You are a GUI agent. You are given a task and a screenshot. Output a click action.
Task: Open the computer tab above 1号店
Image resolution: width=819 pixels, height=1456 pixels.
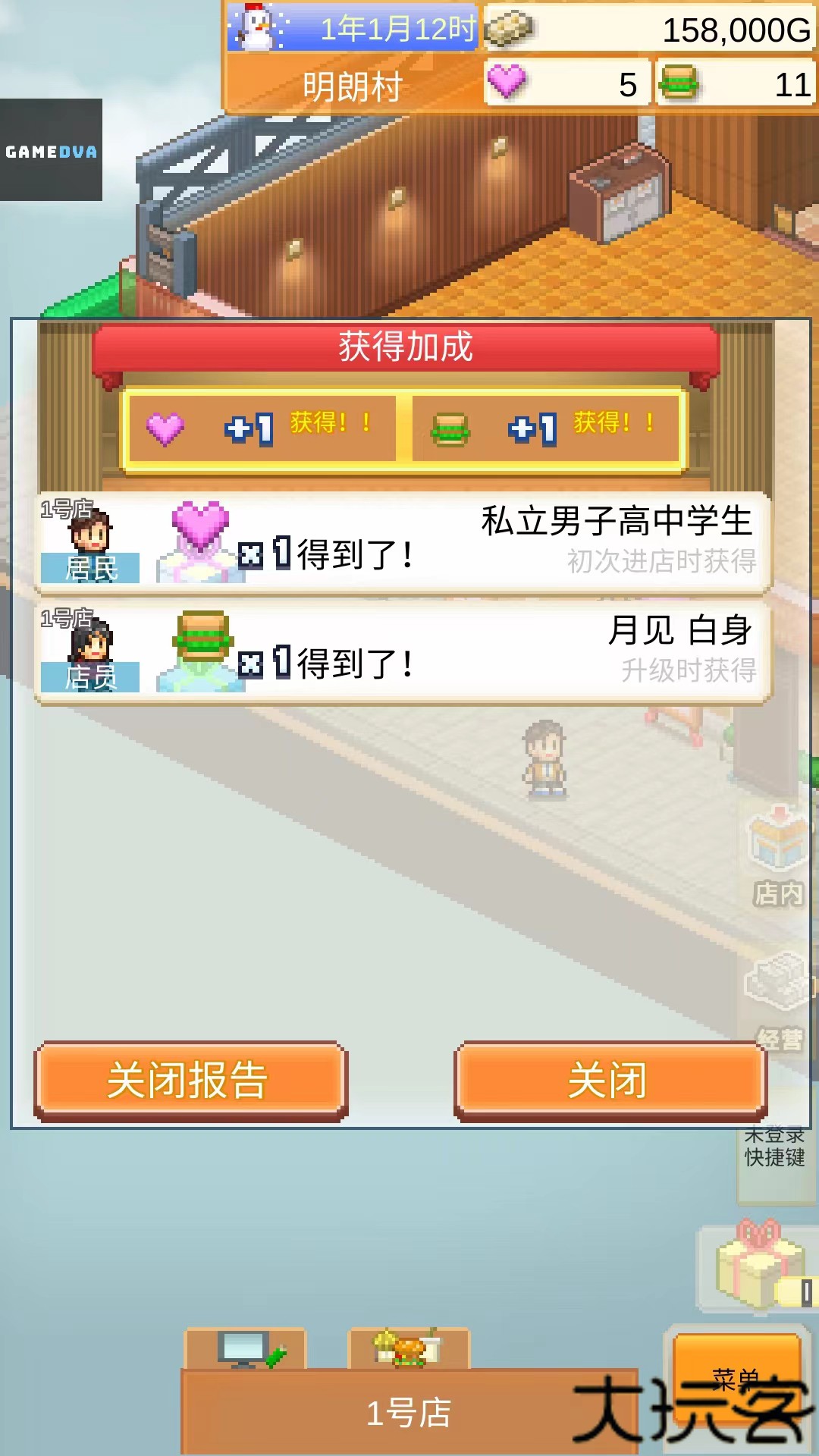click(245, 1351)
